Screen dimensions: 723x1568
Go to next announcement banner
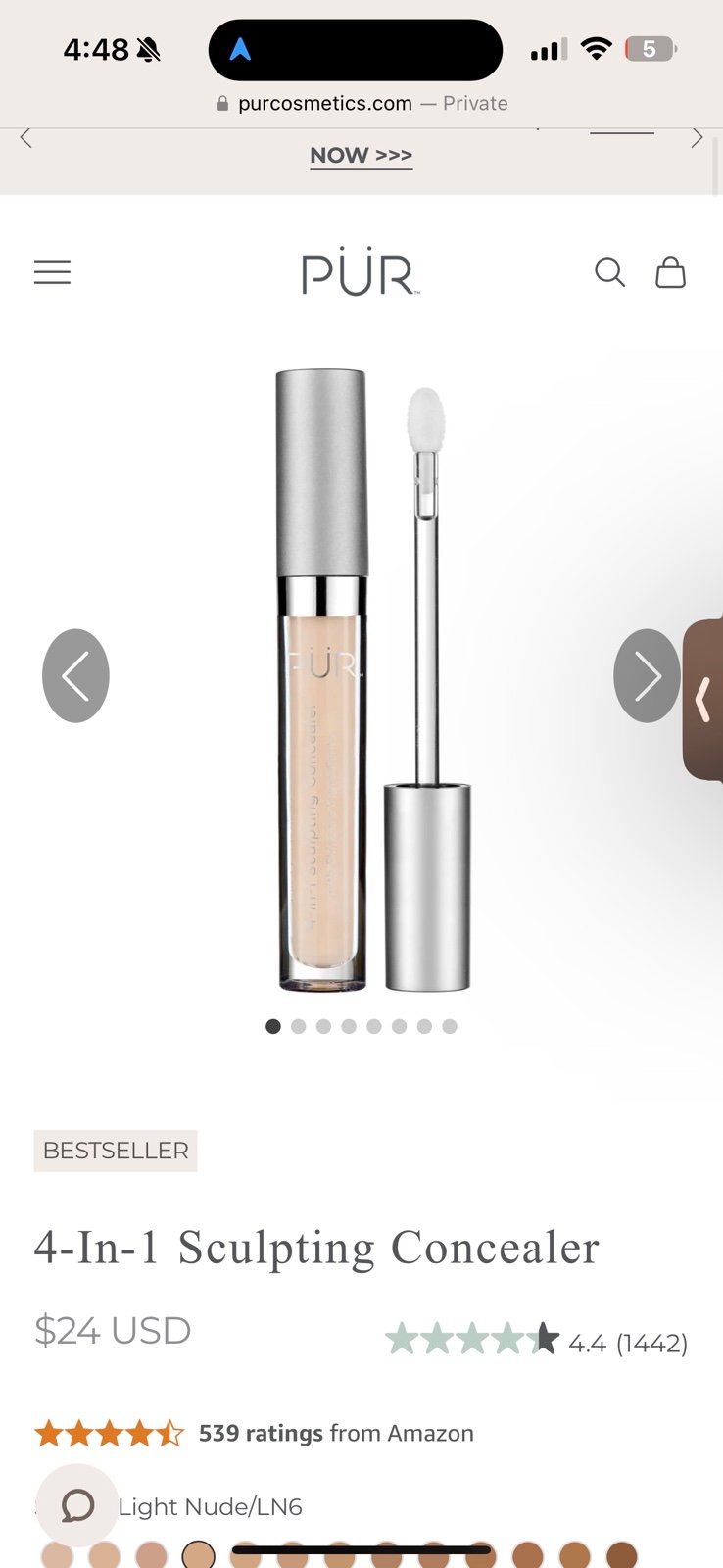(697, 138)
